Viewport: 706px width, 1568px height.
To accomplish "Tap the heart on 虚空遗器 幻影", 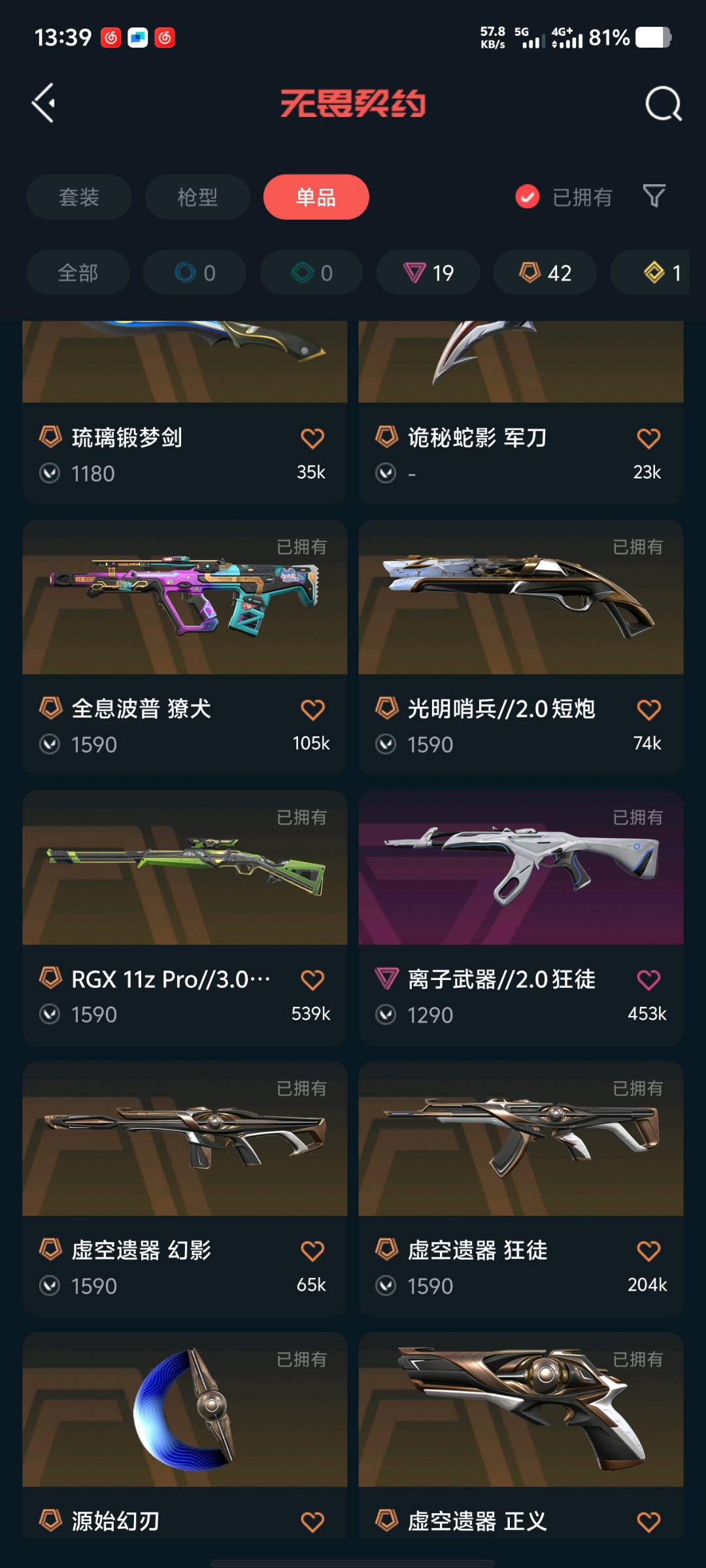I will pos(312,1251).
